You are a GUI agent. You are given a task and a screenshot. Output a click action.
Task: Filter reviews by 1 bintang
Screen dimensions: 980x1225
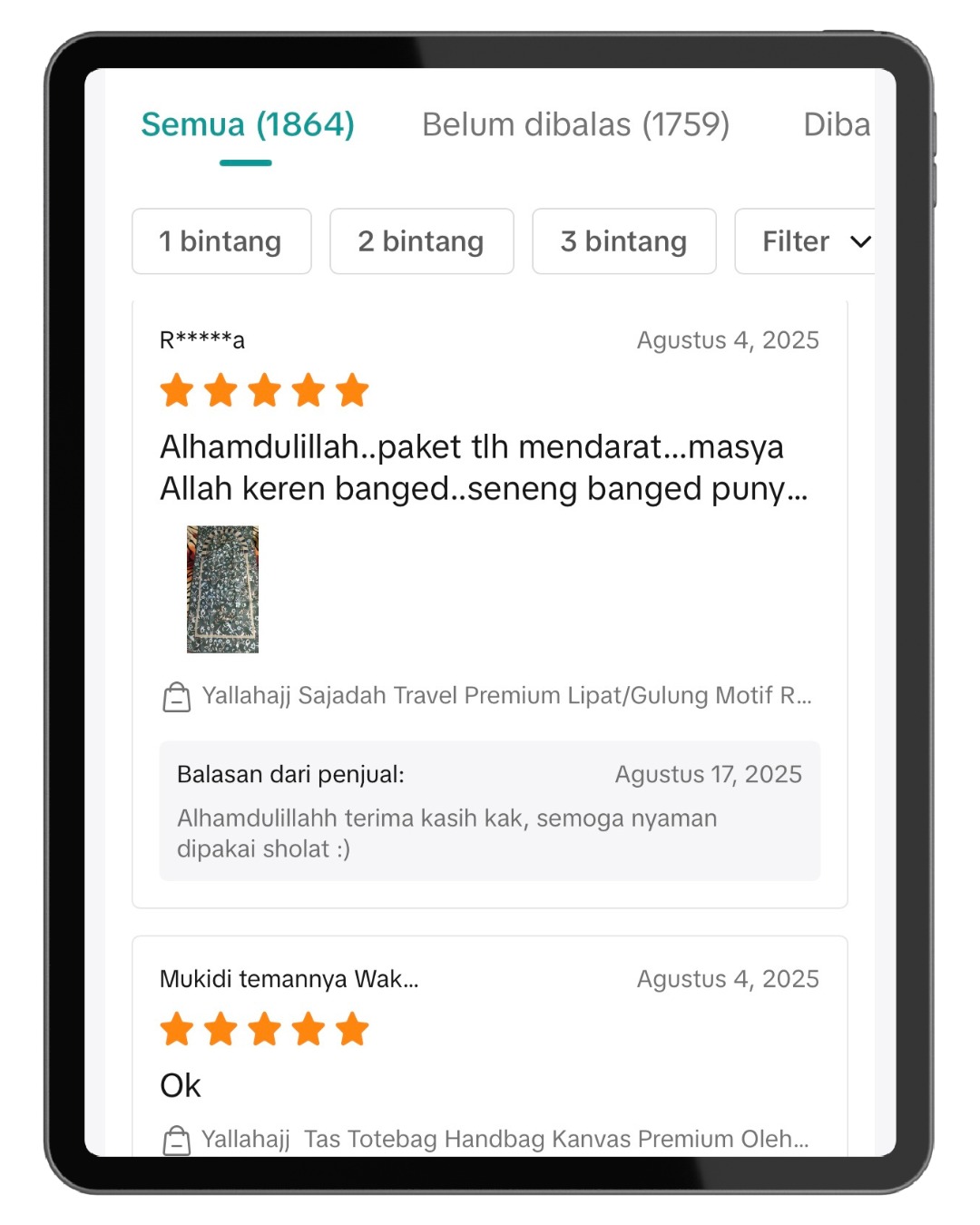pos(221,241)
